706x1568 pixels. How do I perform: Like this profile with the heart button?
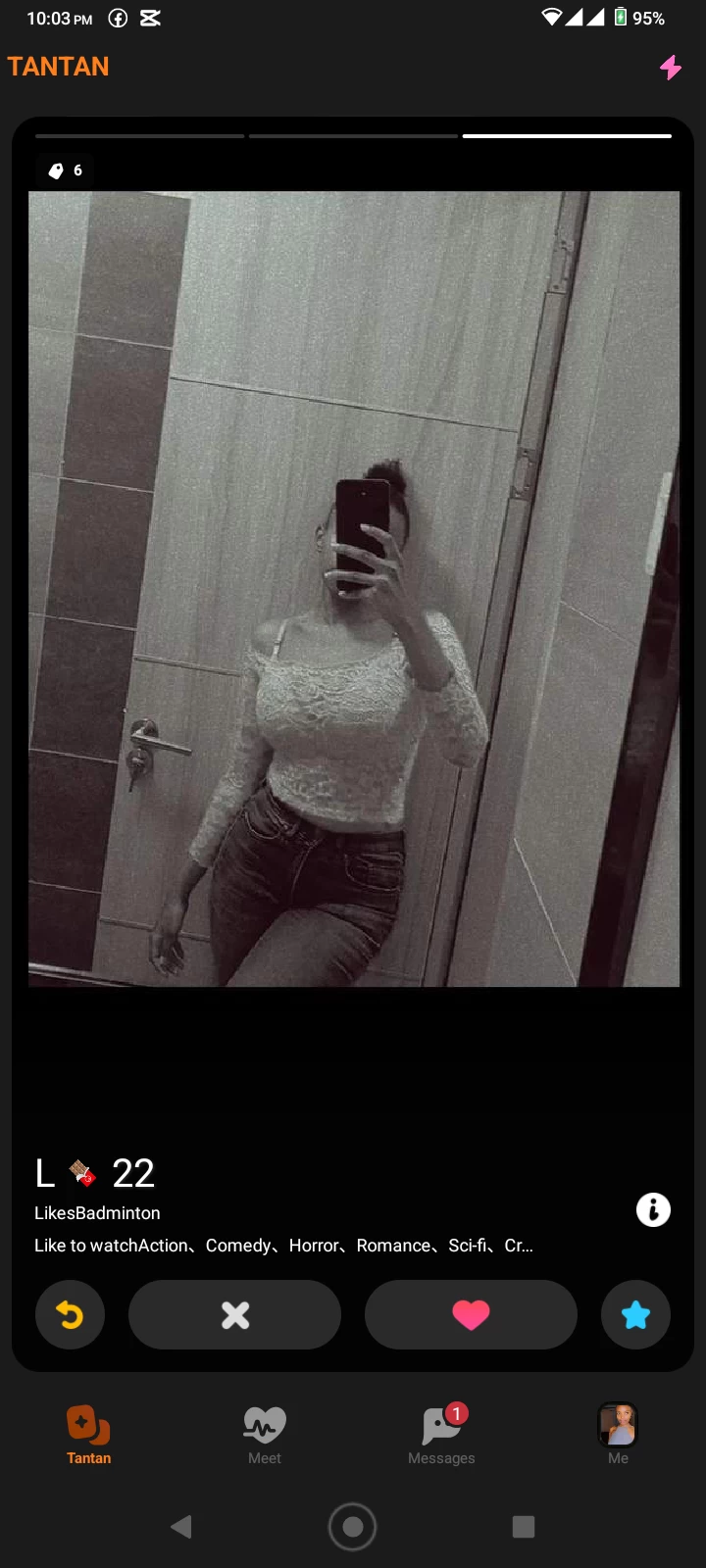pos(471,1314)
